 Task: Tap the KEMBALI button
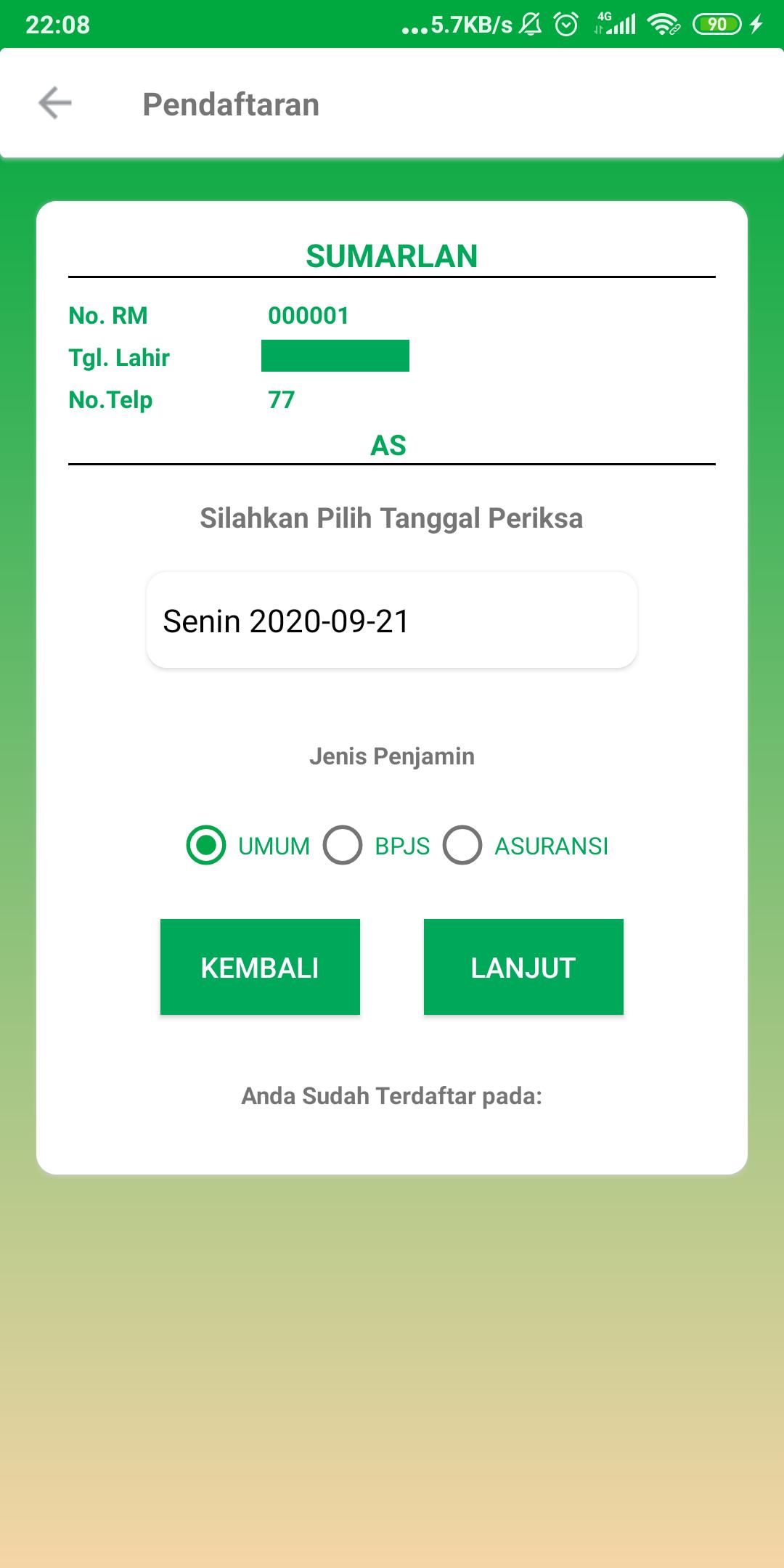(x=260, y=967)
